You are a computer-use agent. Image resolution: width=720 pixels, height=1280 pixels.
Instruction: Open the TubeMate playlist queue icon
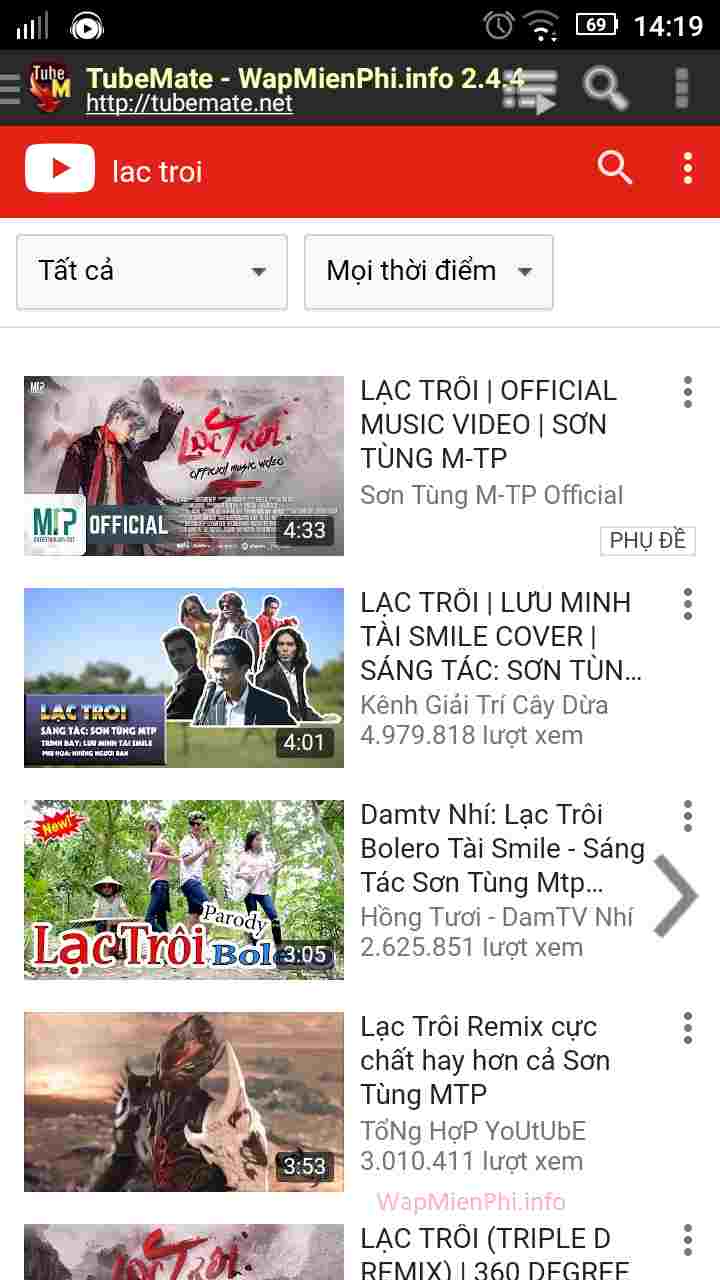pos(528,89)
